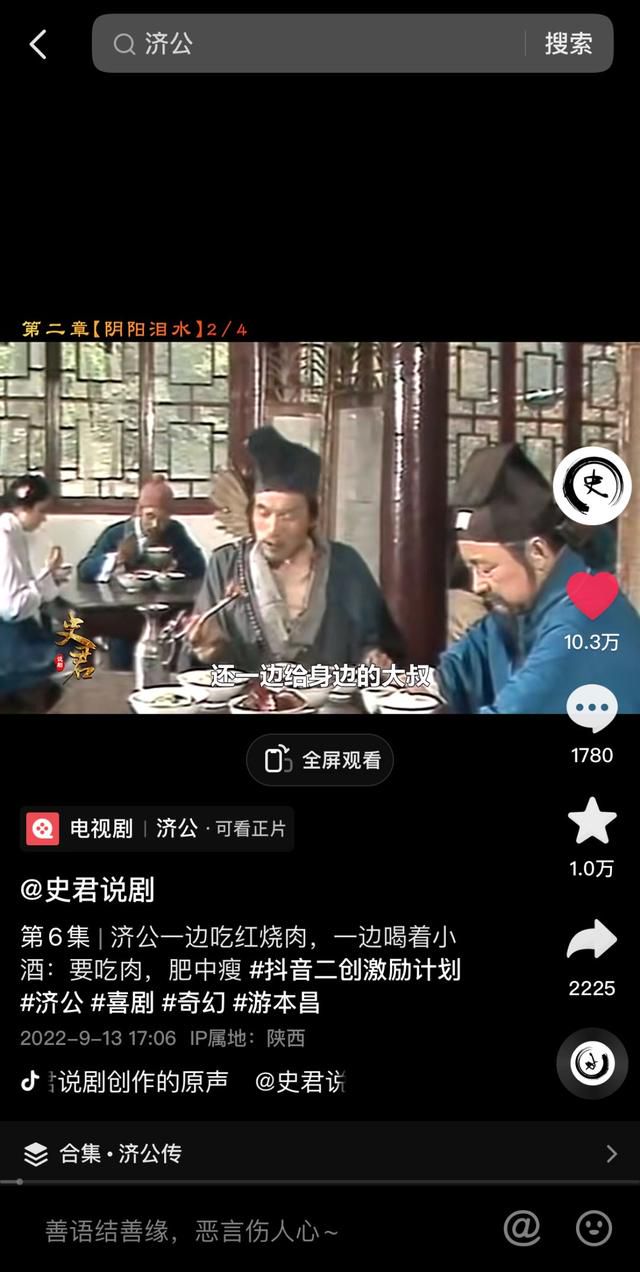Open hashtag #游本昌
Image resolution: width=640 pixels, height=1272 pixels.
tap(276, 1001)
